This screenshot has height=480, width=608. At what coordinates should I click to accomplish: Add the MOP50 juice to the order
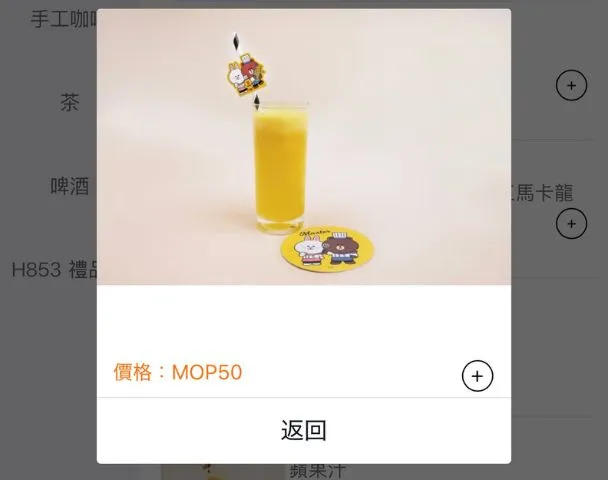click(477, 376)
